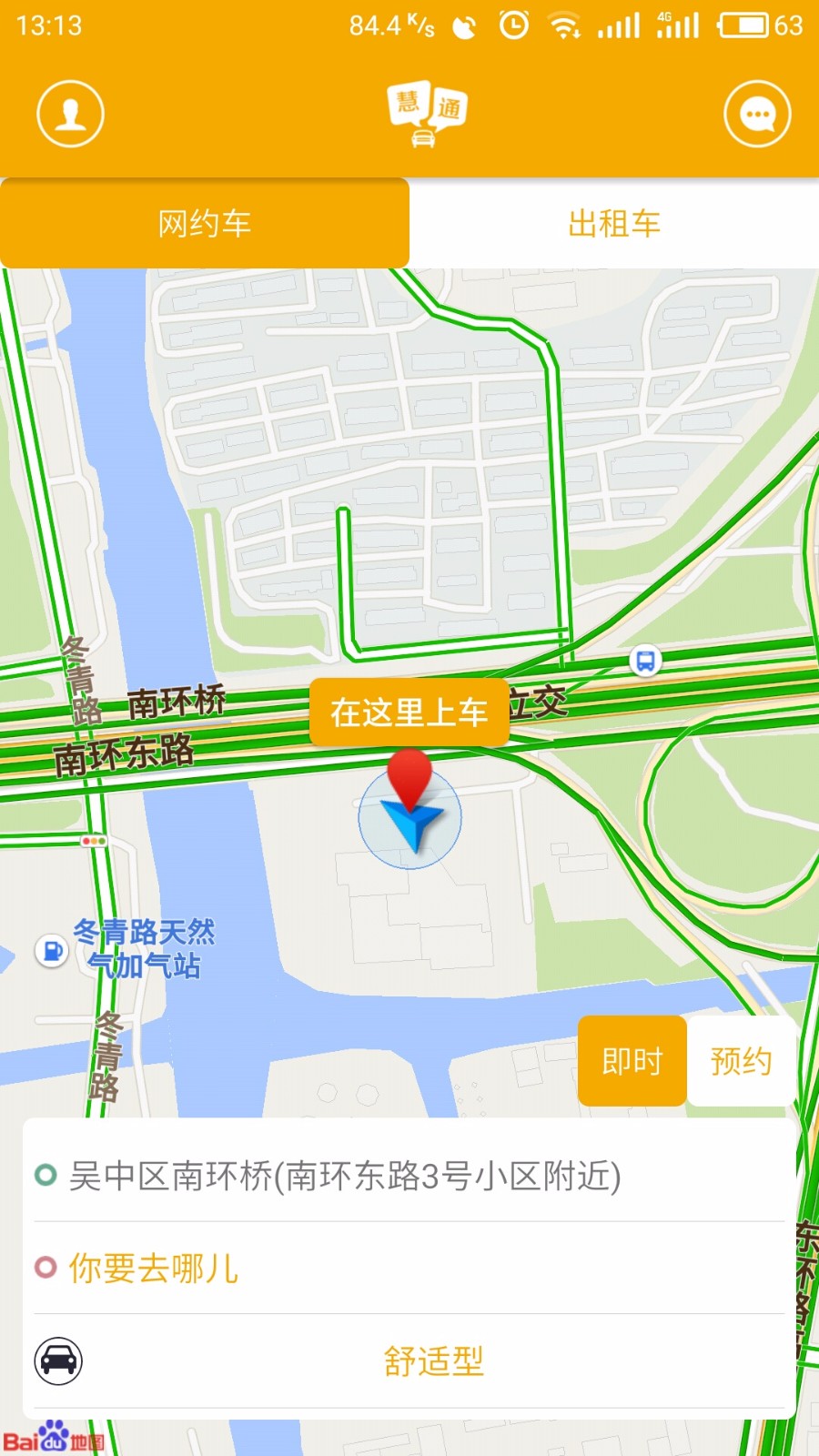Open the messages chat bubble icon
The width and height of the screenshot is (819, 1456).
click(755, 113)
